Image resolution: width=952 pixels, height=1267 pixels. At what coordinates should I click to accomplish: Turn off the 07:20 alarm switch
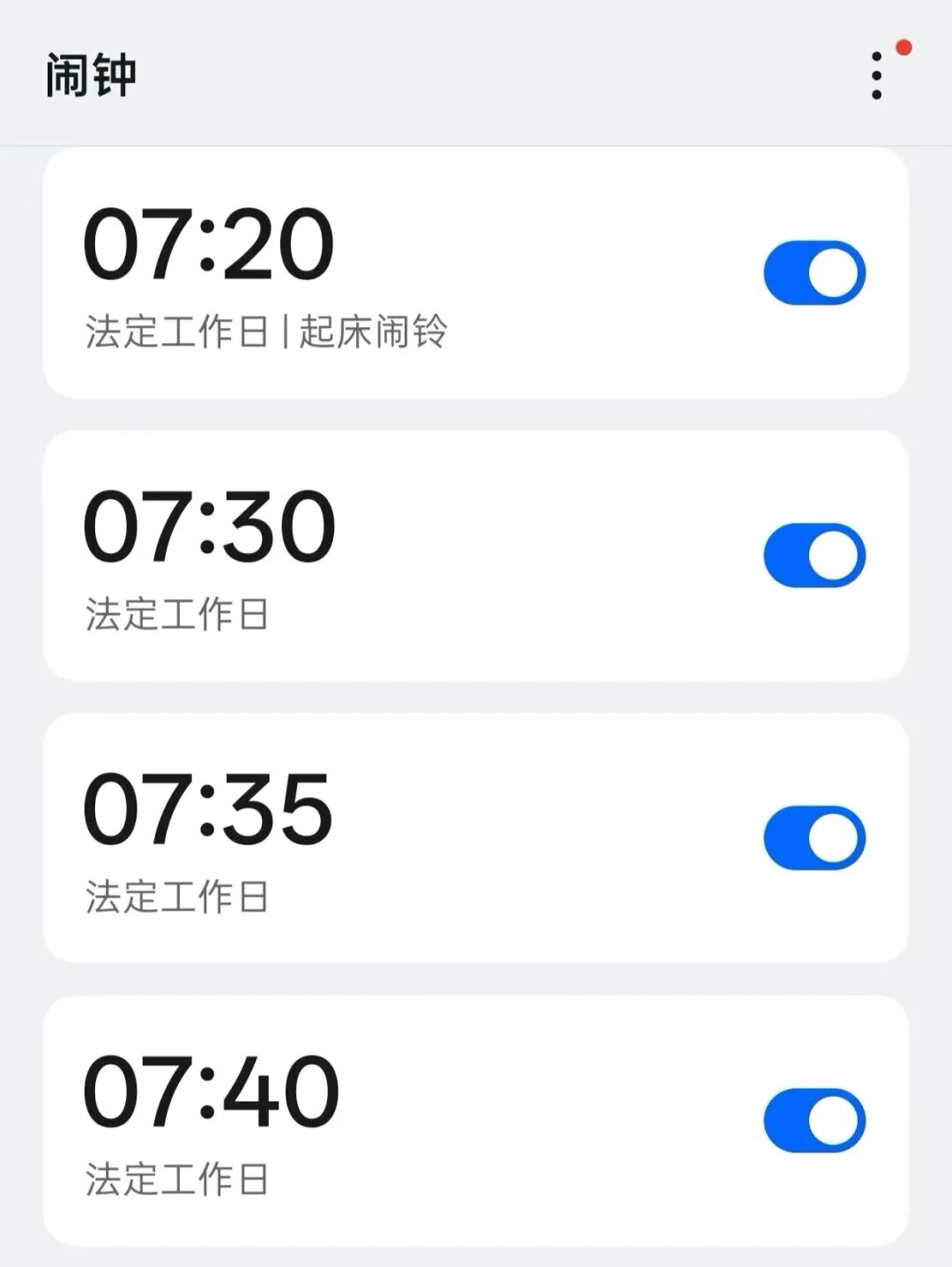point(814,272)
